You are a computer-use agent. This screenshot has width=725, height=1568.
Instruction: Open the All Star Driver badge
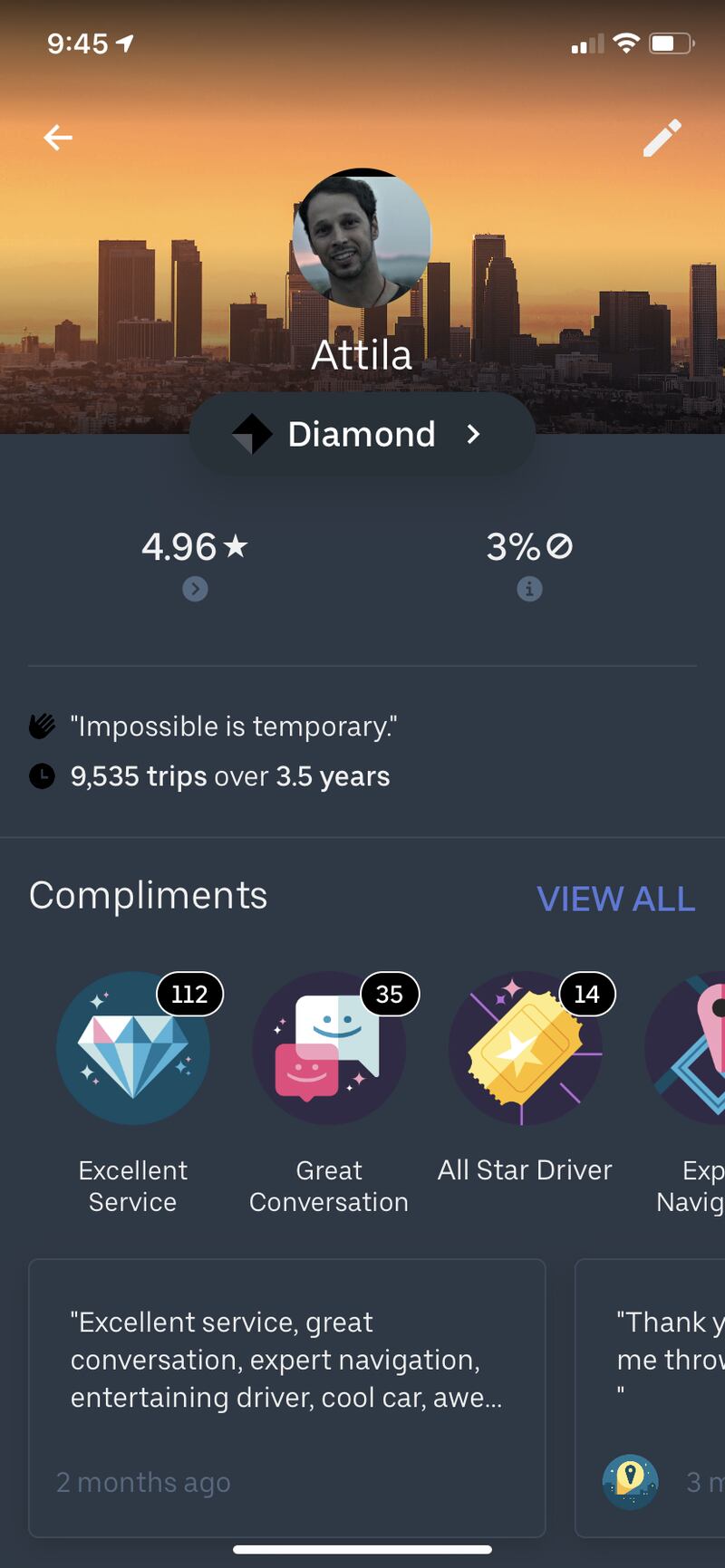click(x=525, y=1048)
